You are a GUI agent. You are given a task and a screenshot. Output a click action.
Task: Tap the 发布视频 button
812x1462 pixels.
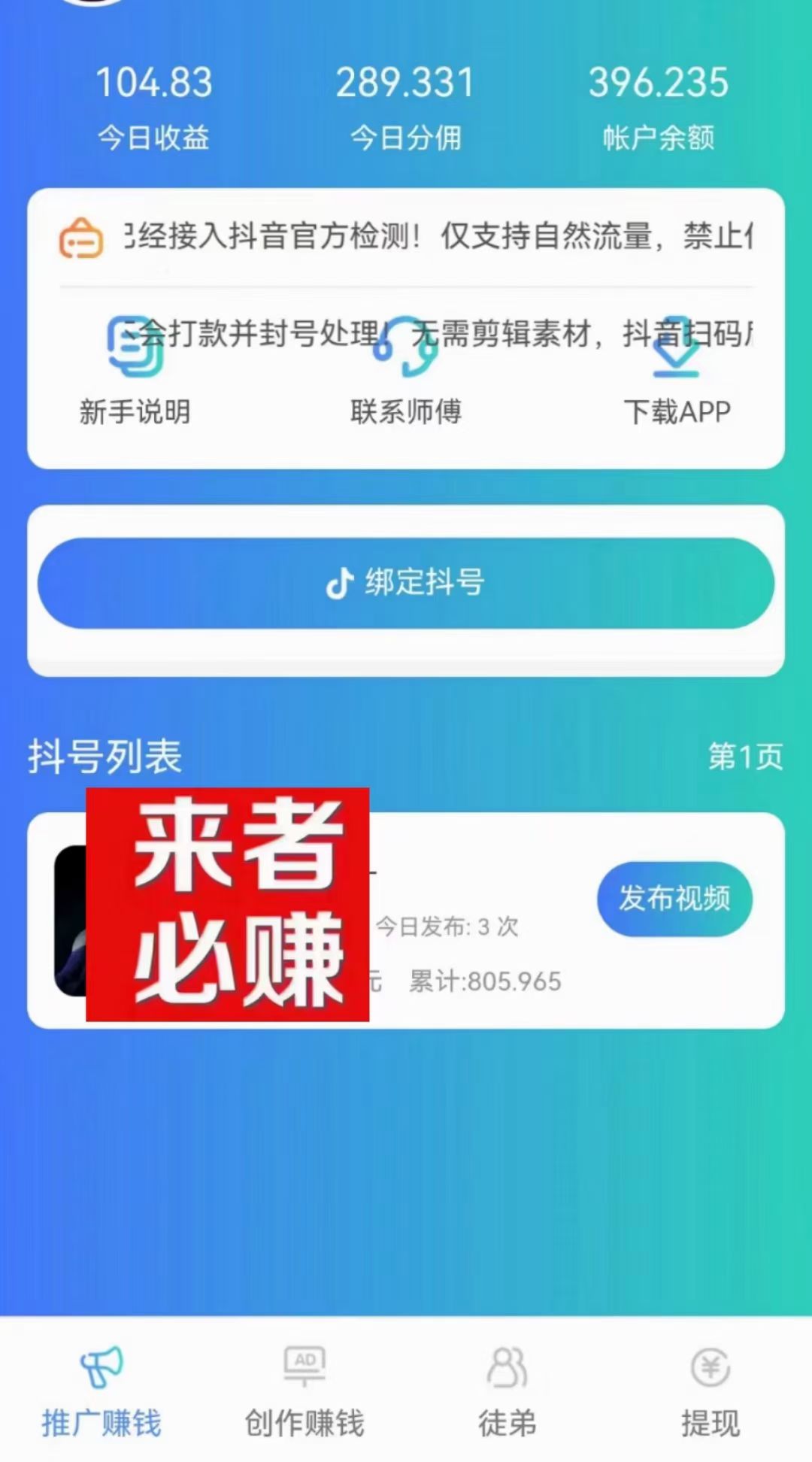click(674, 899)
